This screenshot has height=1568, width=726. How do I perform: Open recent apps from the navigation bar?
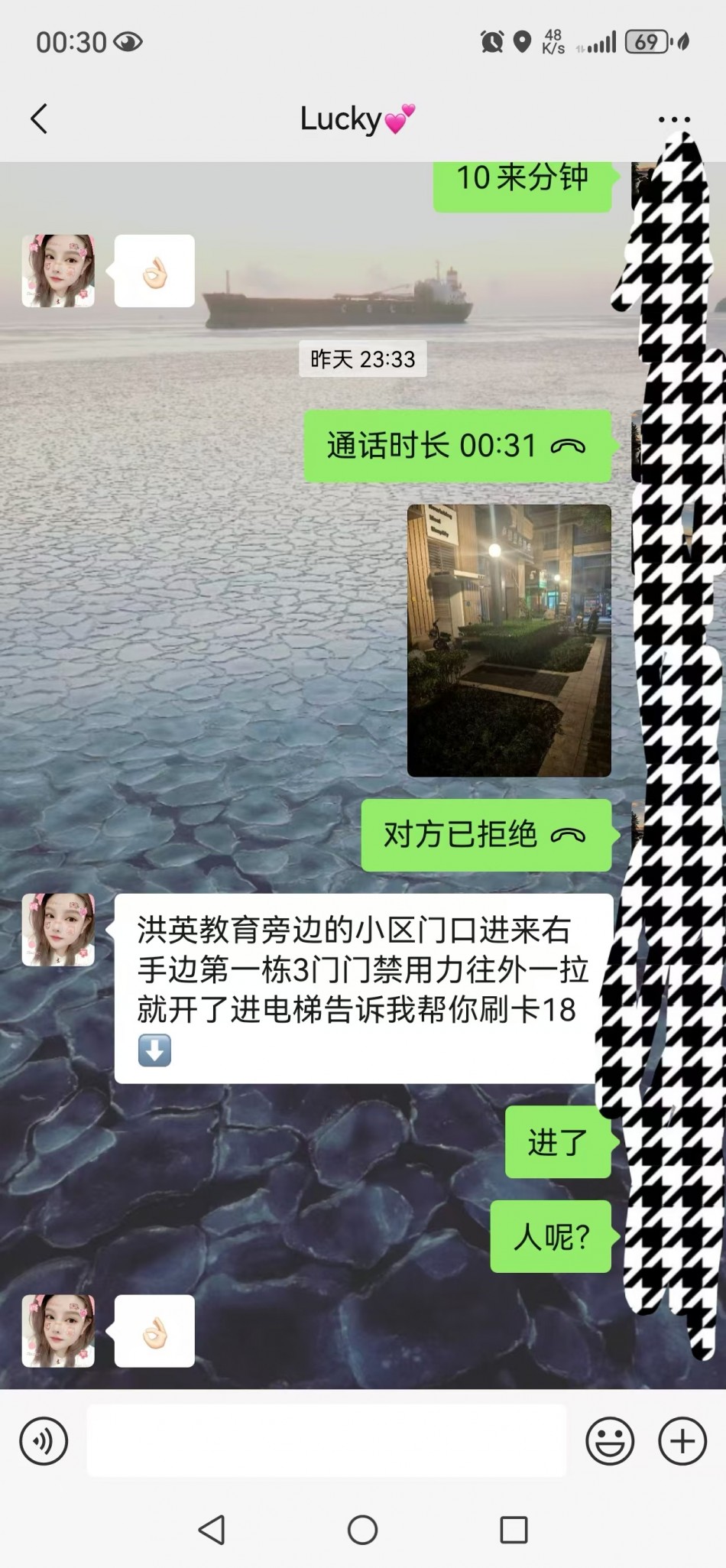point(514,1530)
